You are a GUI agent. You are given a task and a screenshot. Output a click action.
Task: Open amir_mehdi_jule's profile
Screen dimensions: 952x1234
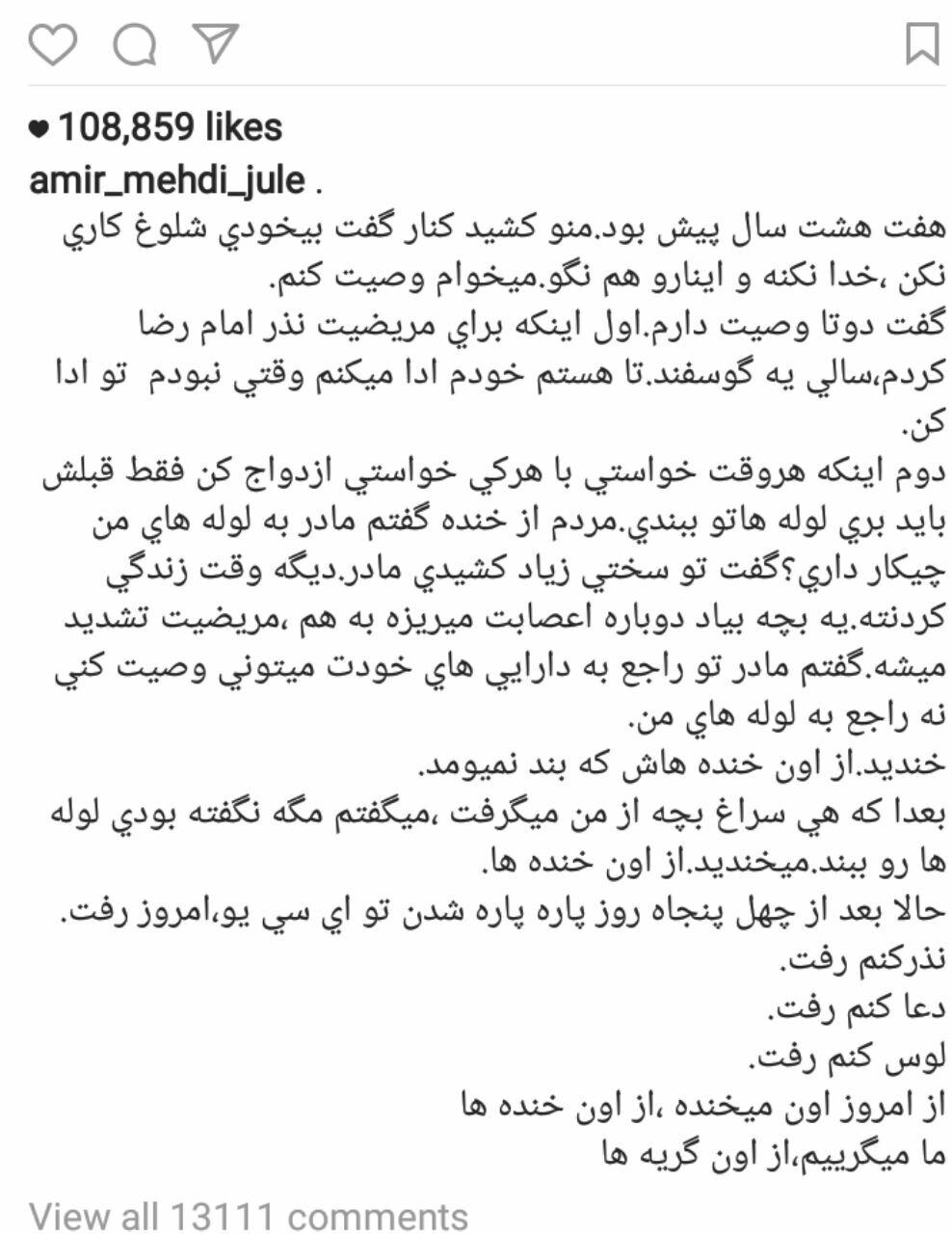167,180
